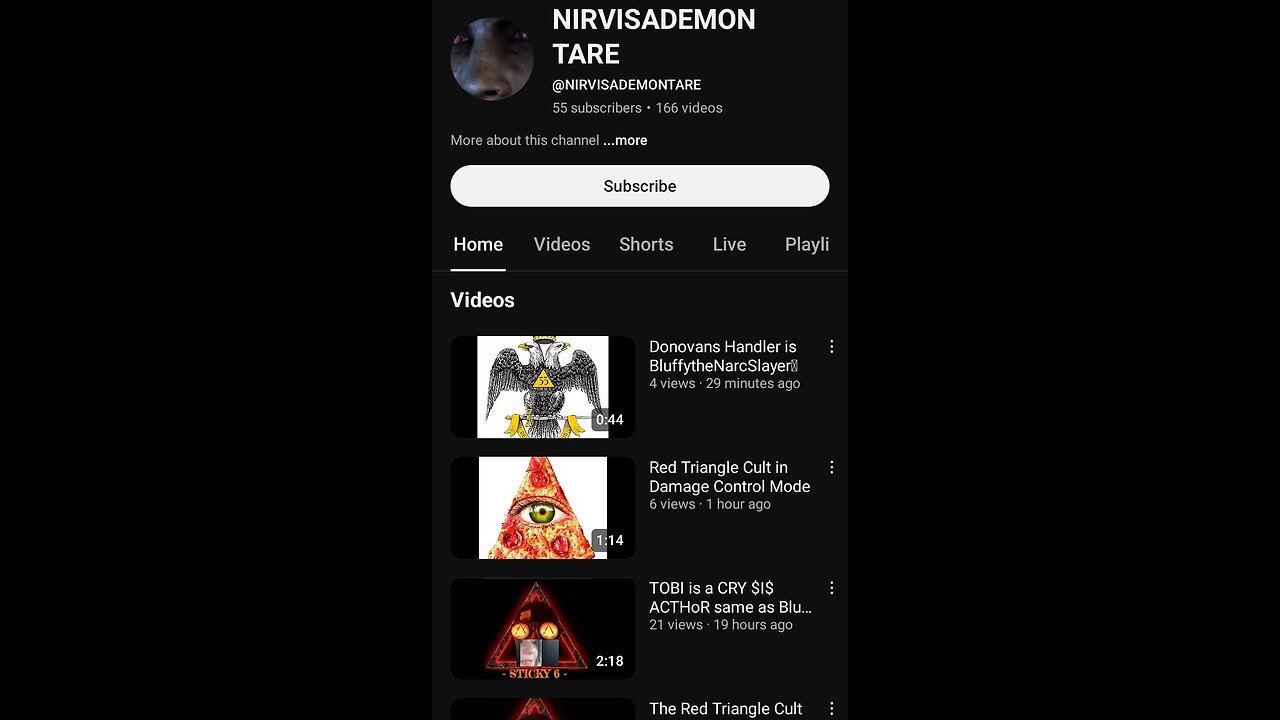Image resolution: width=1280 pixels, height=720 pixels.
Task: Play the Donovans Handler is BluffytheNarcSlayer video
Action: click(x=542, y=387)
